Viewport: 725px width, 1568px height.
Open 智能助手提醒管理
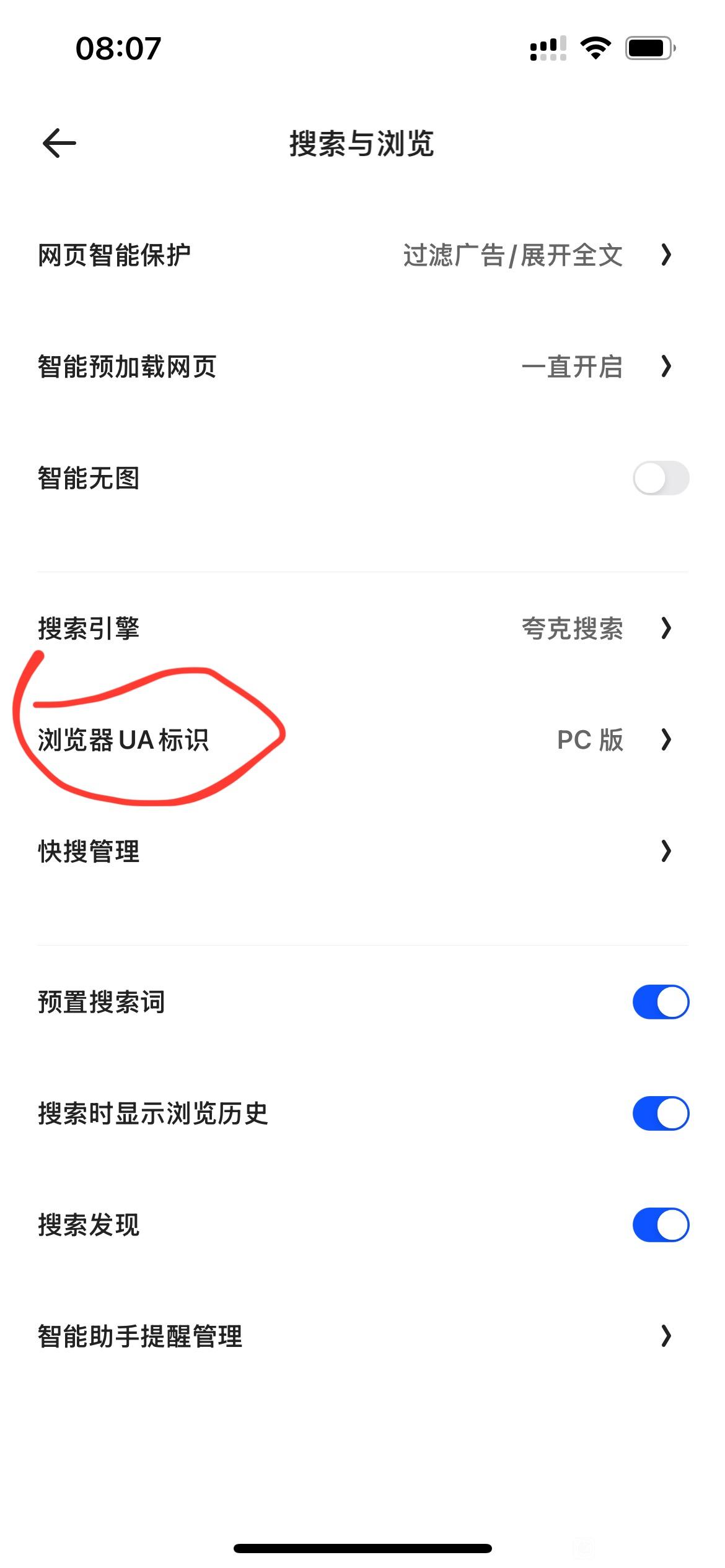(x=362, y=1336)
